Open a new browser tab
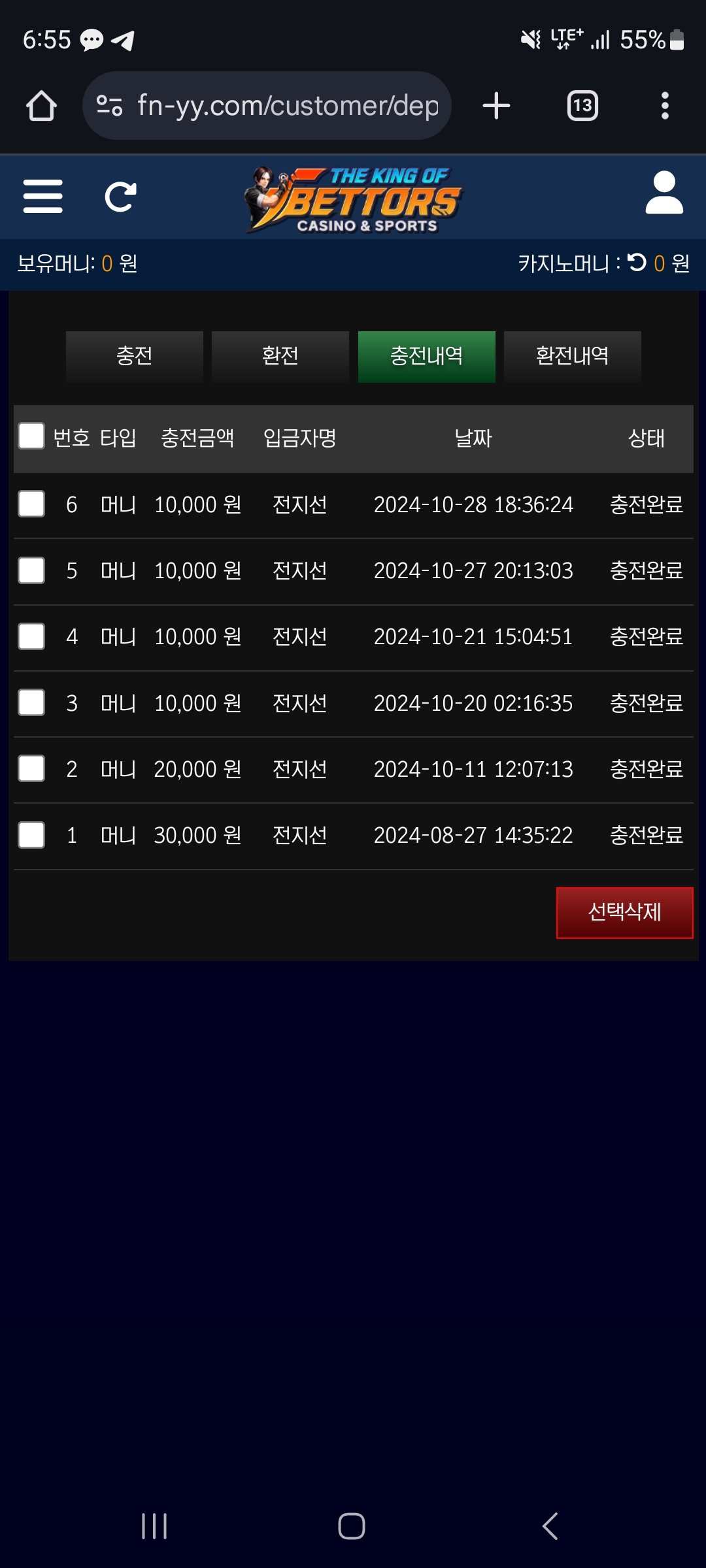This screenshot has height=1568, width=706. [x=496, y=106]
